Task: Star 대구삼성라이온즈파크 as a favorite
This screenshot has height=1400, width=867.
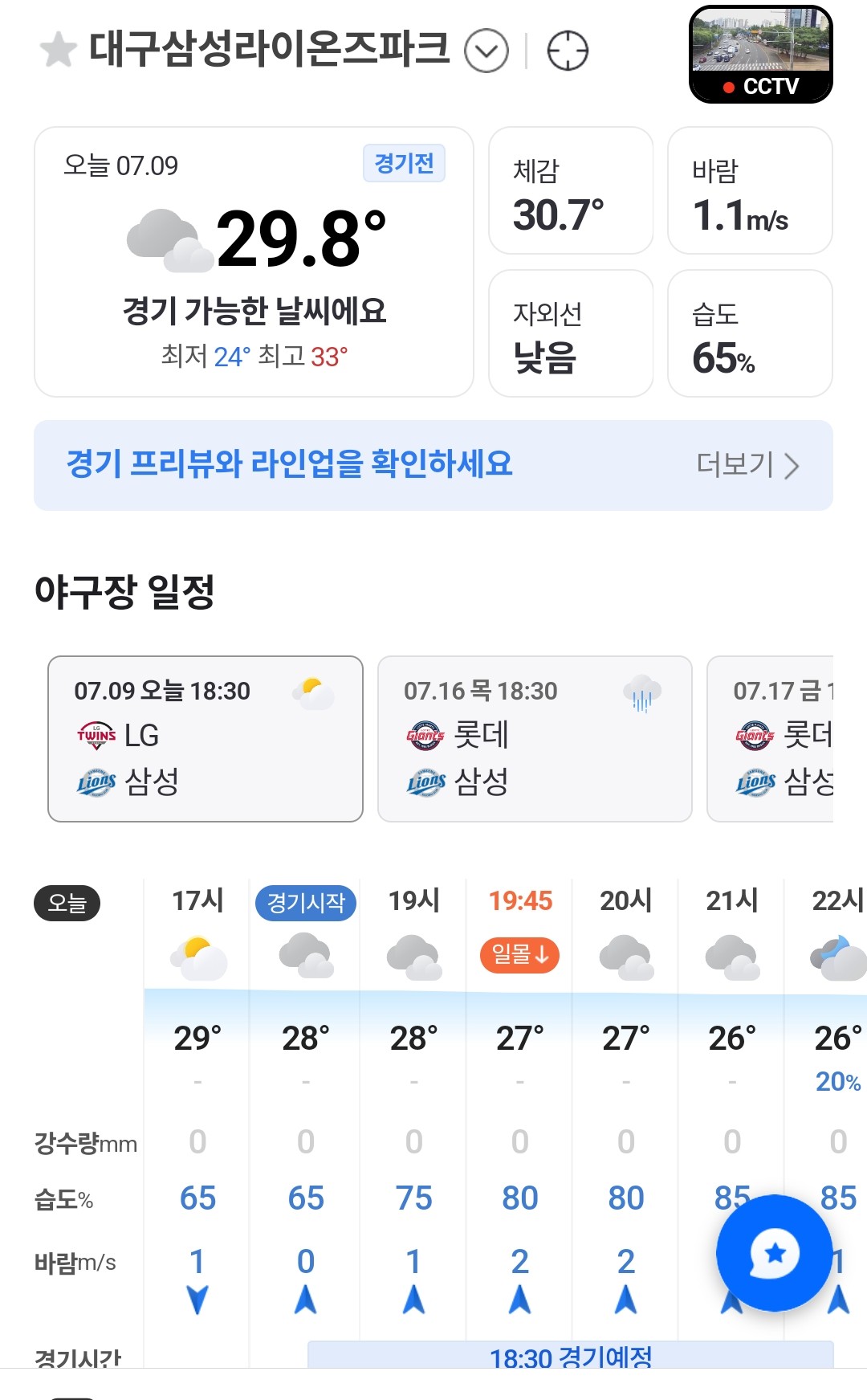Action: pos(59,51)
